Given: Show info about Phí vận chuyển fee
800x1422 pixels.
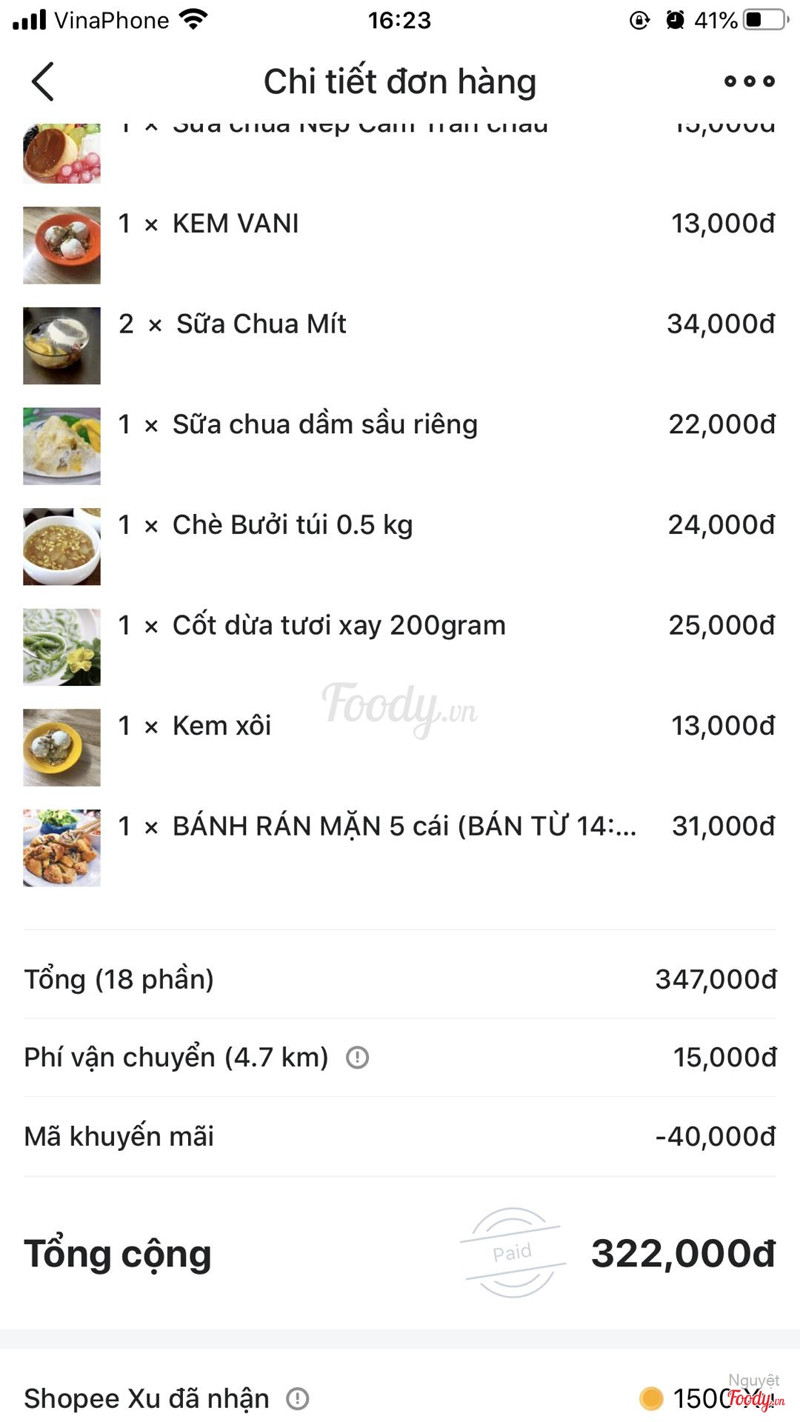Looking at the screenshot, I should [357, 1057].
